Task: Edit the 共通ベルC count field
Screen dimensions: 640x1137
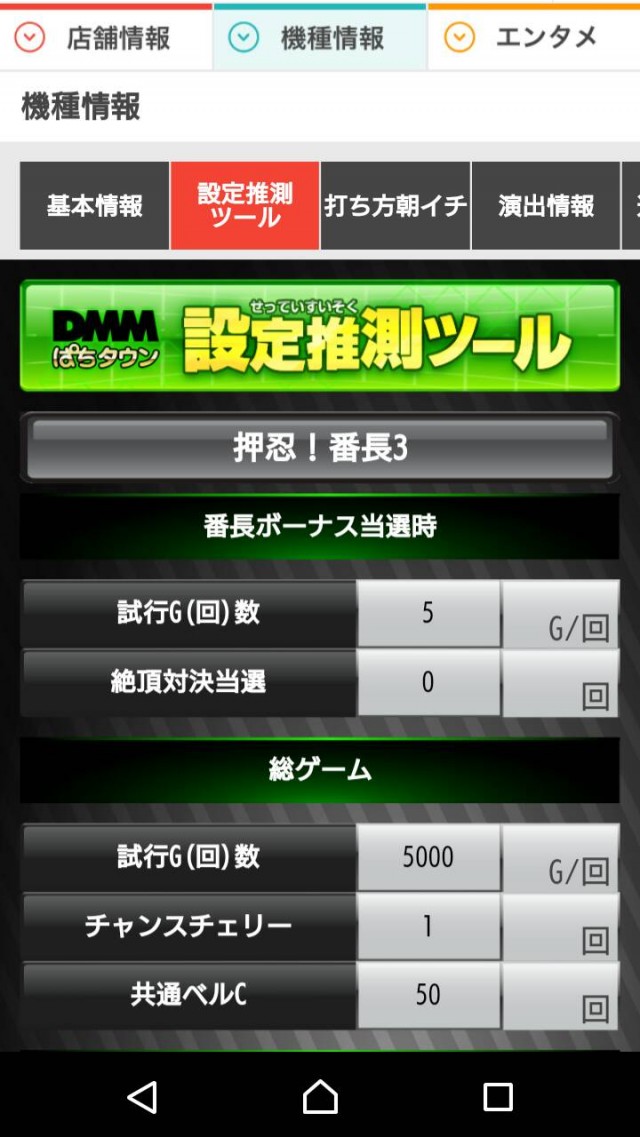Action: coord(428,995)
